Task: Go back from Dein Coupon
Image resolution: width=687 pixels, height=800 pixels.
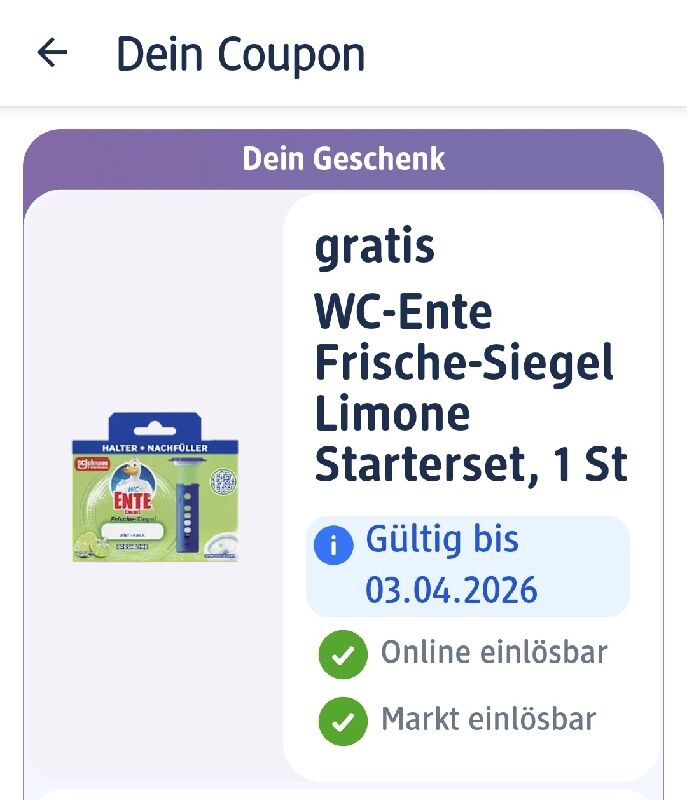Action: pos(52,53)
